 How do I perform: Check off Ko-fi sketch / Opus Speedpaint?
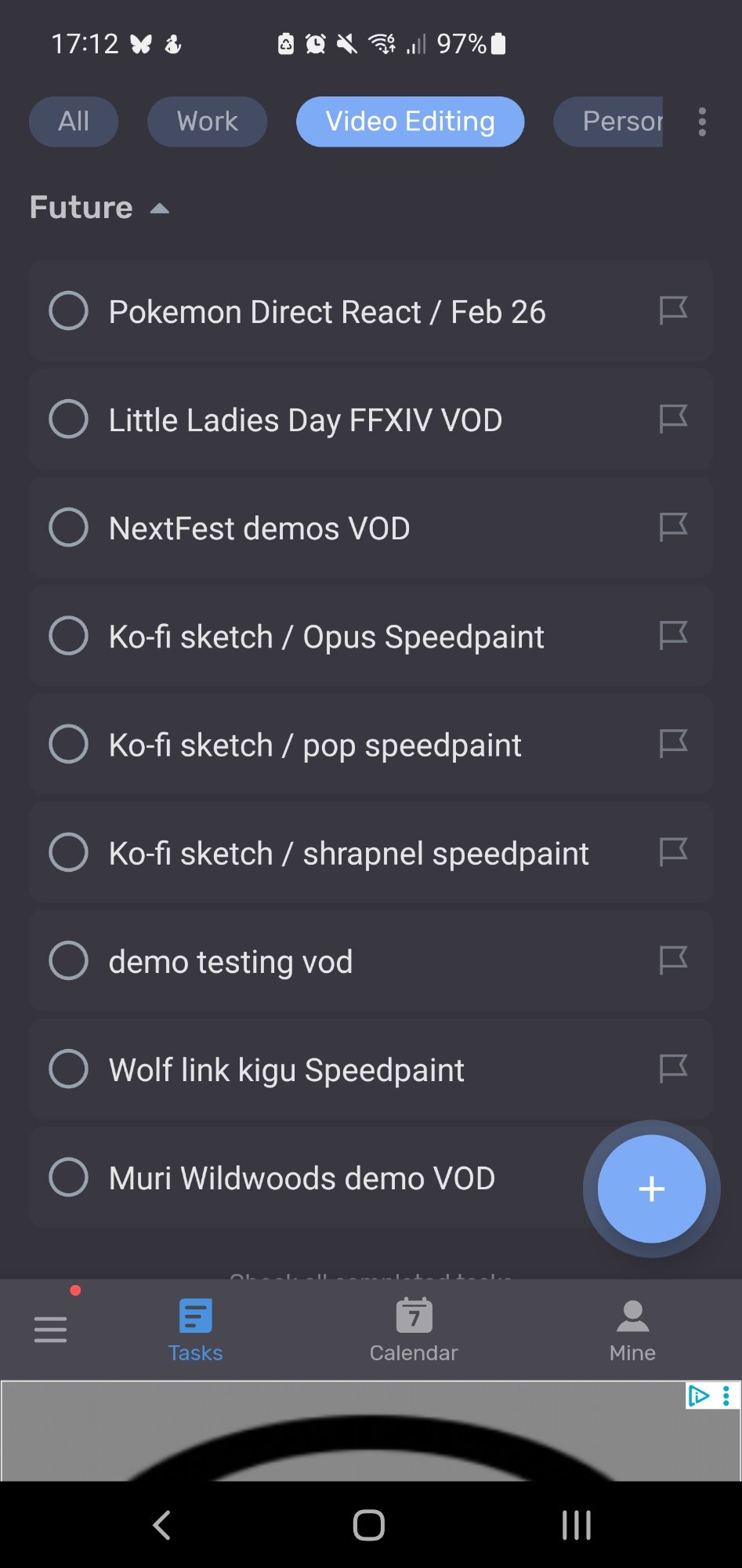point(68,636)
